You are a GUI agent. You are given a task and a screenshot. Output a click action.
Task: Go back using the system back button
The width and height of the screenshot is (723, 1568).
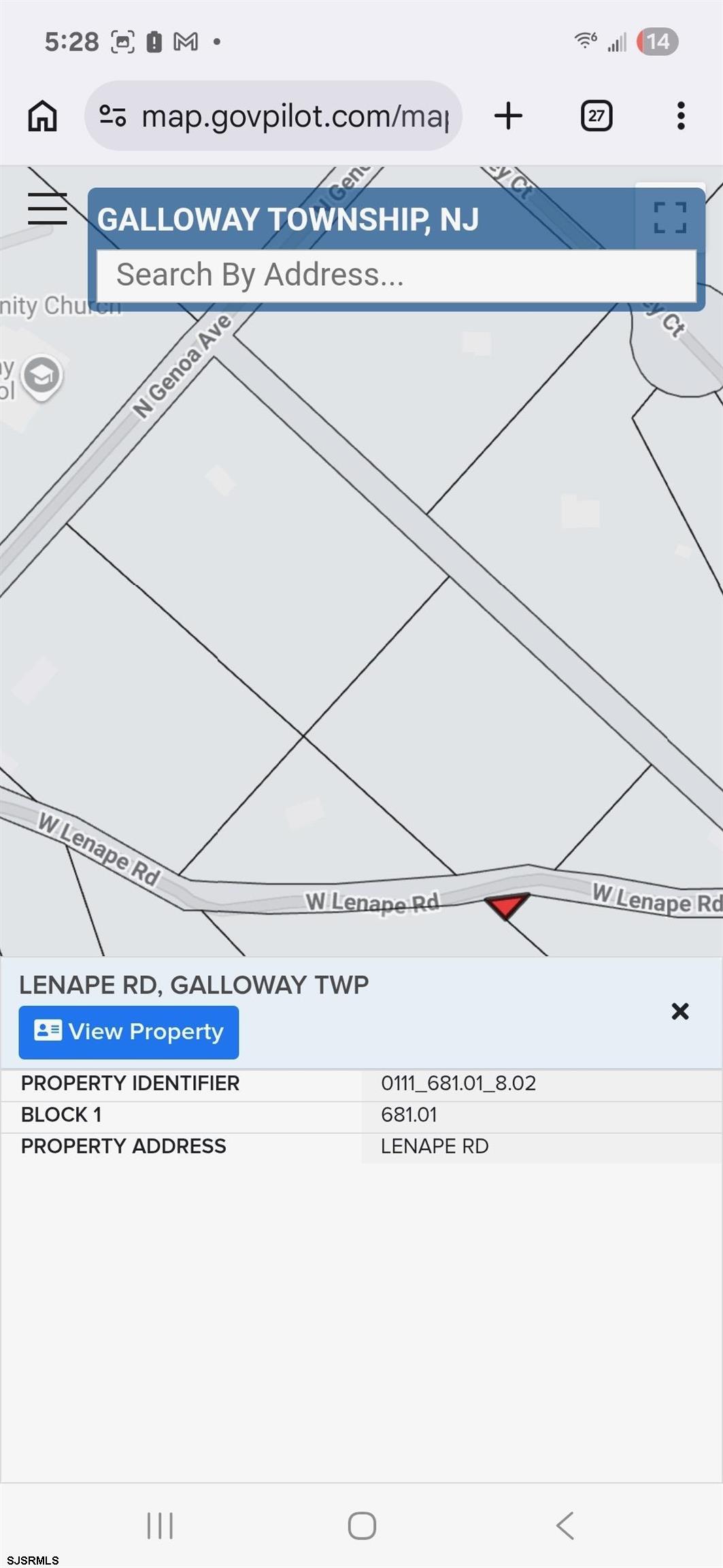point(565,1525)
